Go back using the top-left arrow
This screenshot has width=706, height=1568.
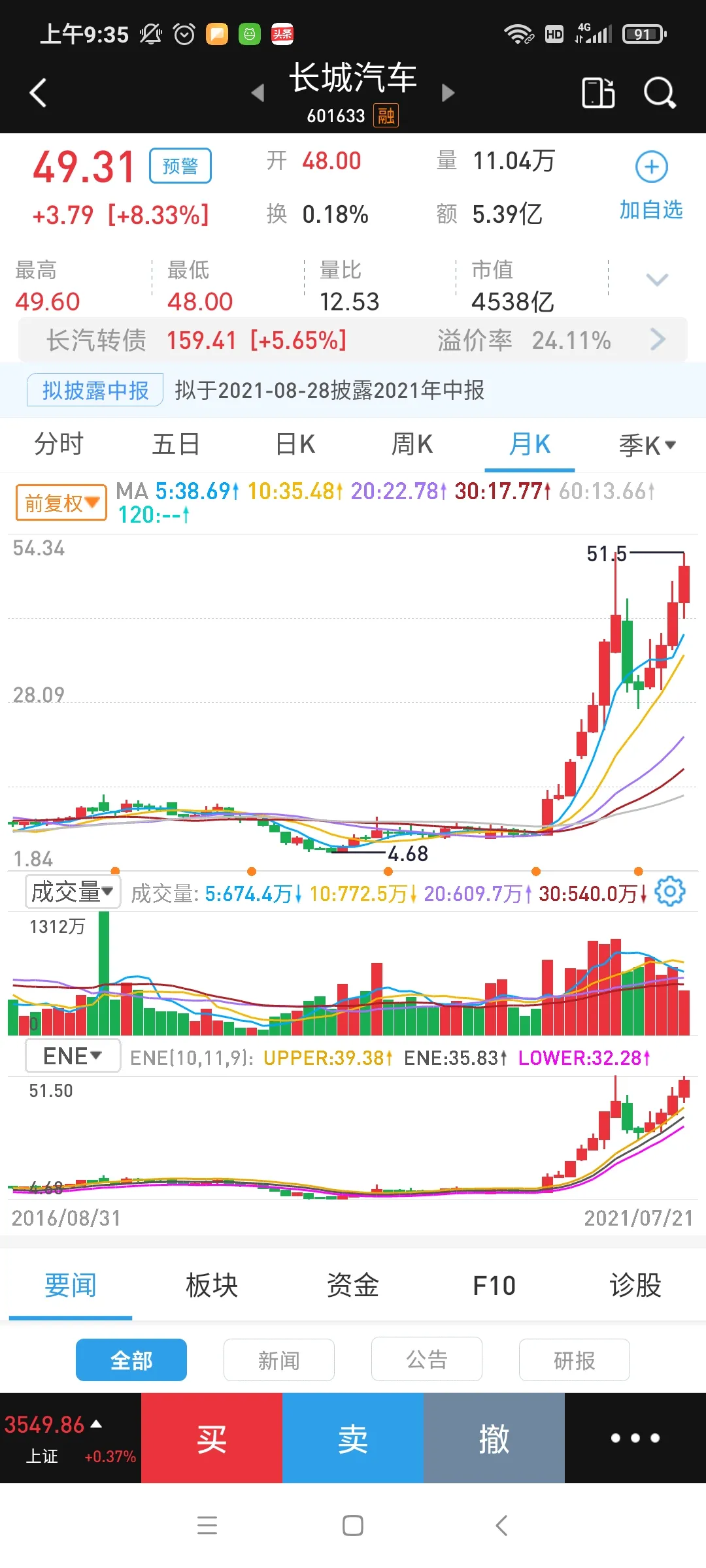pos(38,92)
